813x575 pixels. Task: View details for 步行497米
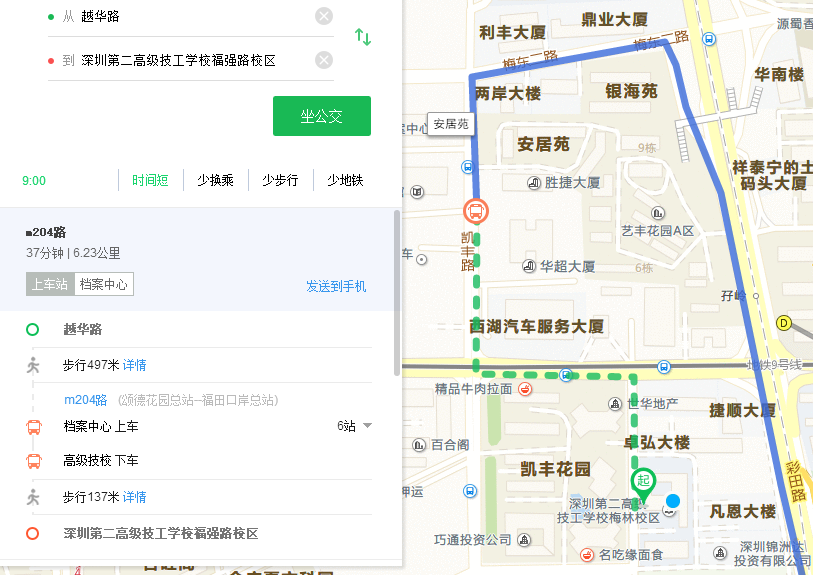coord(135,365)
